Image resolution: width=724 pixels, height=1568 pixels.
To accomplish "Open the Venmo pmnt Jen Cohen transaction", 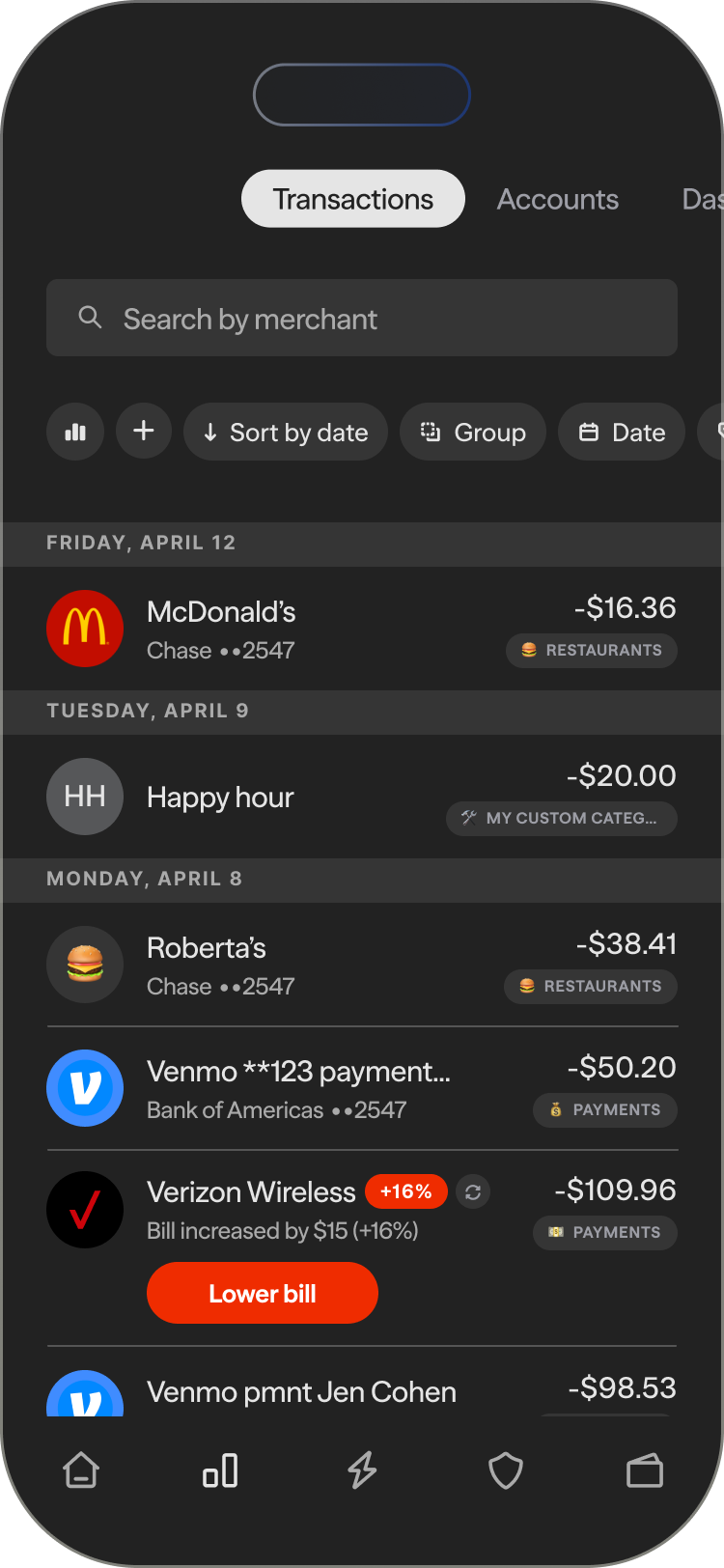I will coord(361,1391).
